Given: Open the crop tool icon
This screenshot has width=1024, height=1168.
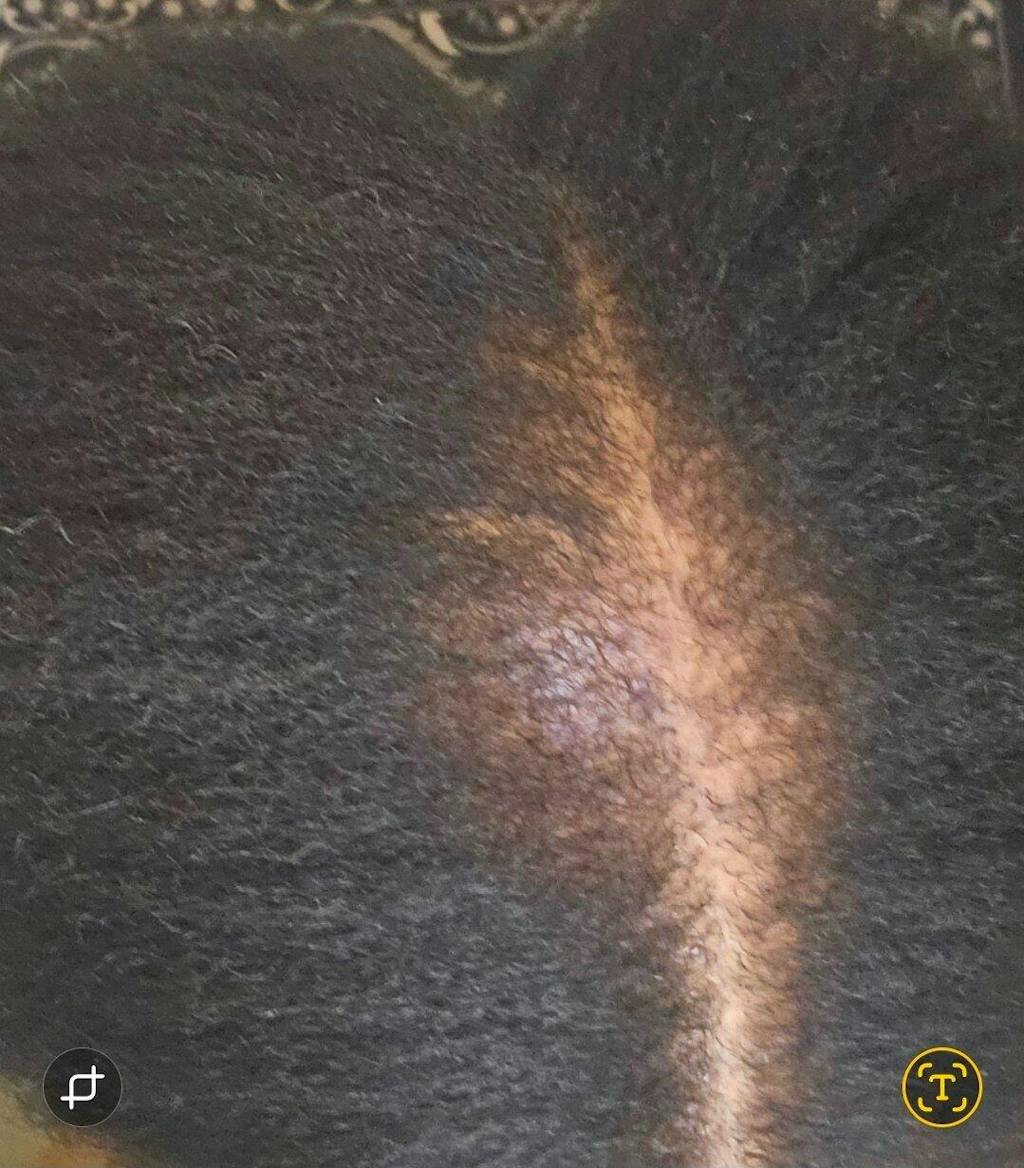Looking at the screenshot, I should pyautogui.click(x=82, y=1087).
